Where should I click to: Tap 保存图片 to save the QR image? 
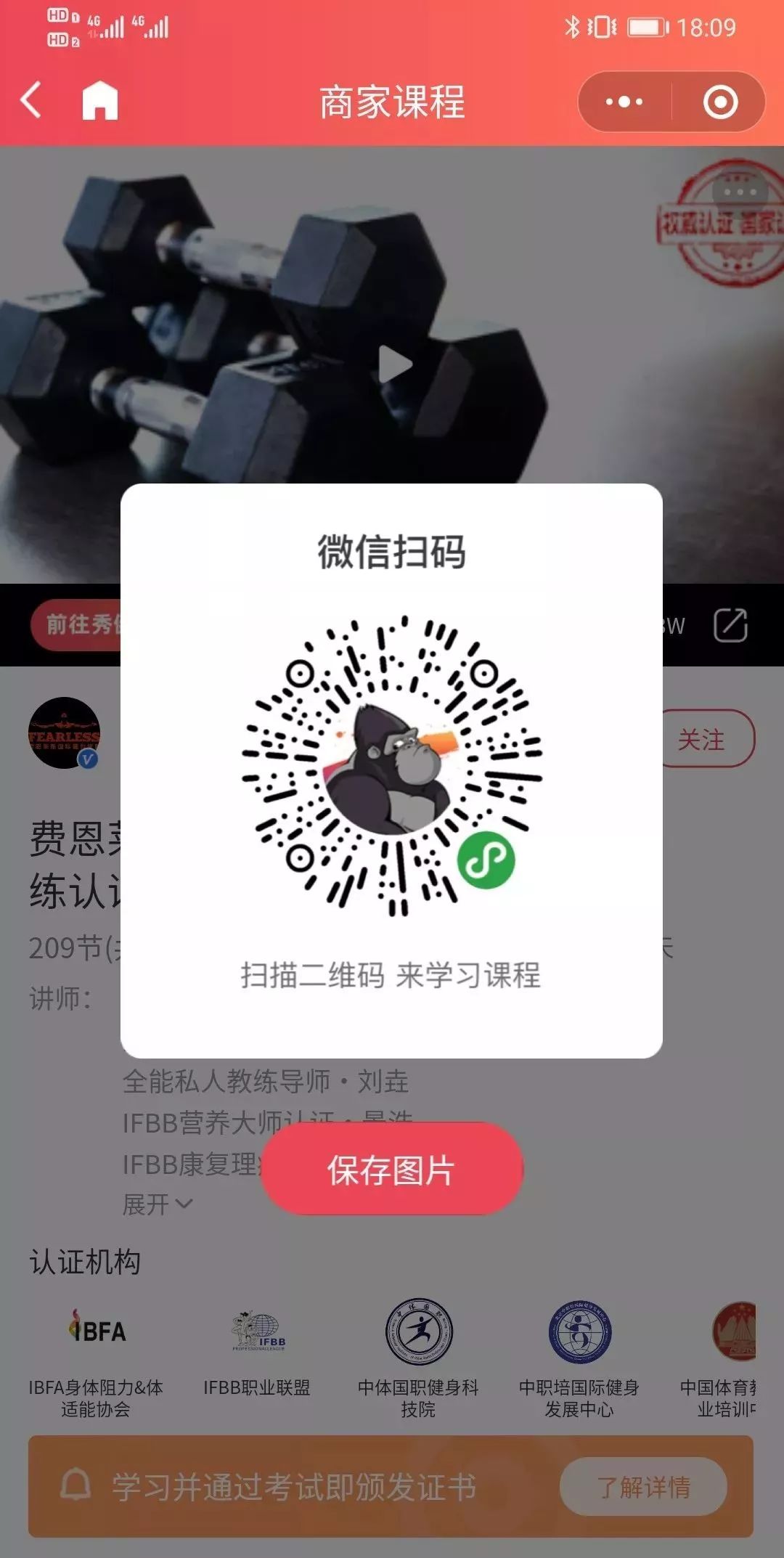[x=392, y=1170]
